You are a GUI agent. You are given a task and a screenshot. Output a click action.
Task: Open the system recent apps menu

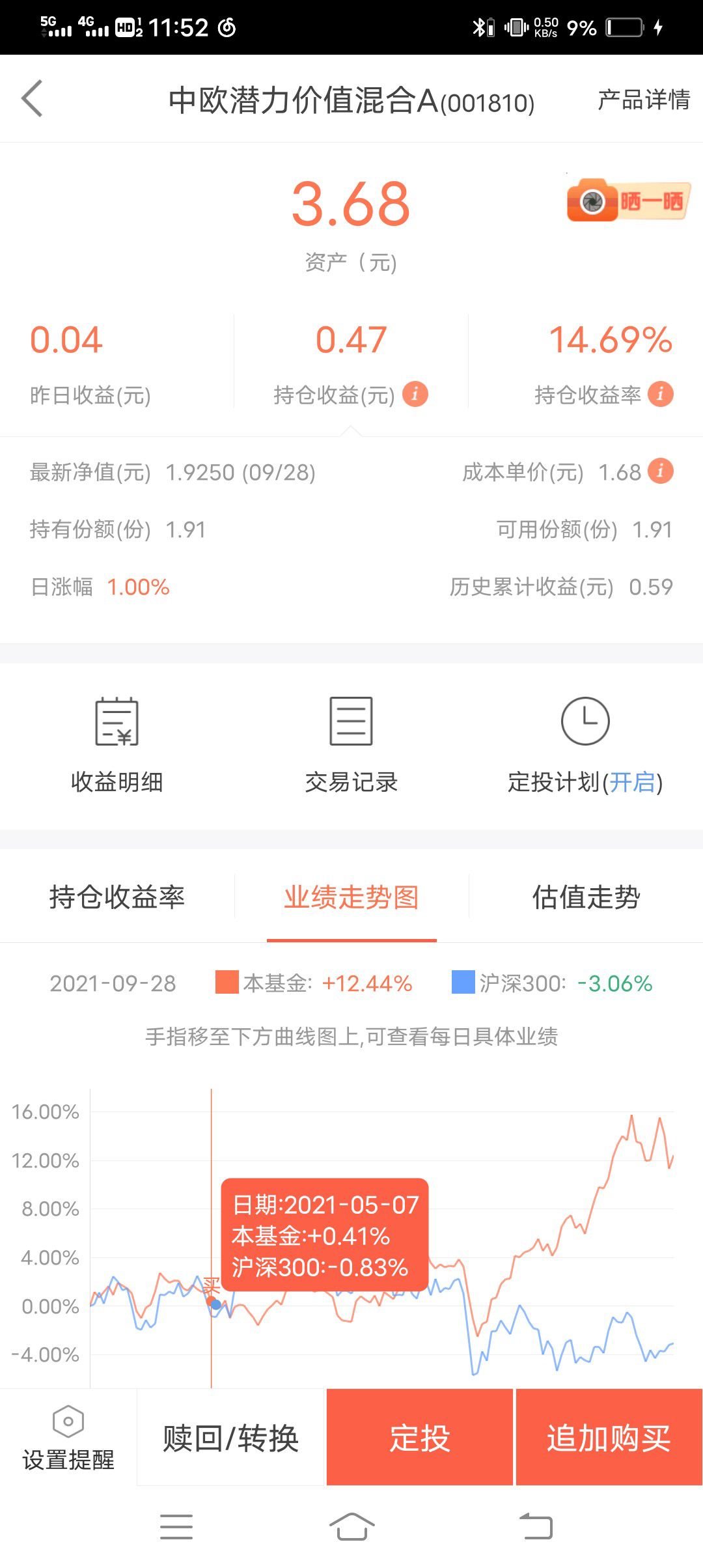tap(176, 1527)
